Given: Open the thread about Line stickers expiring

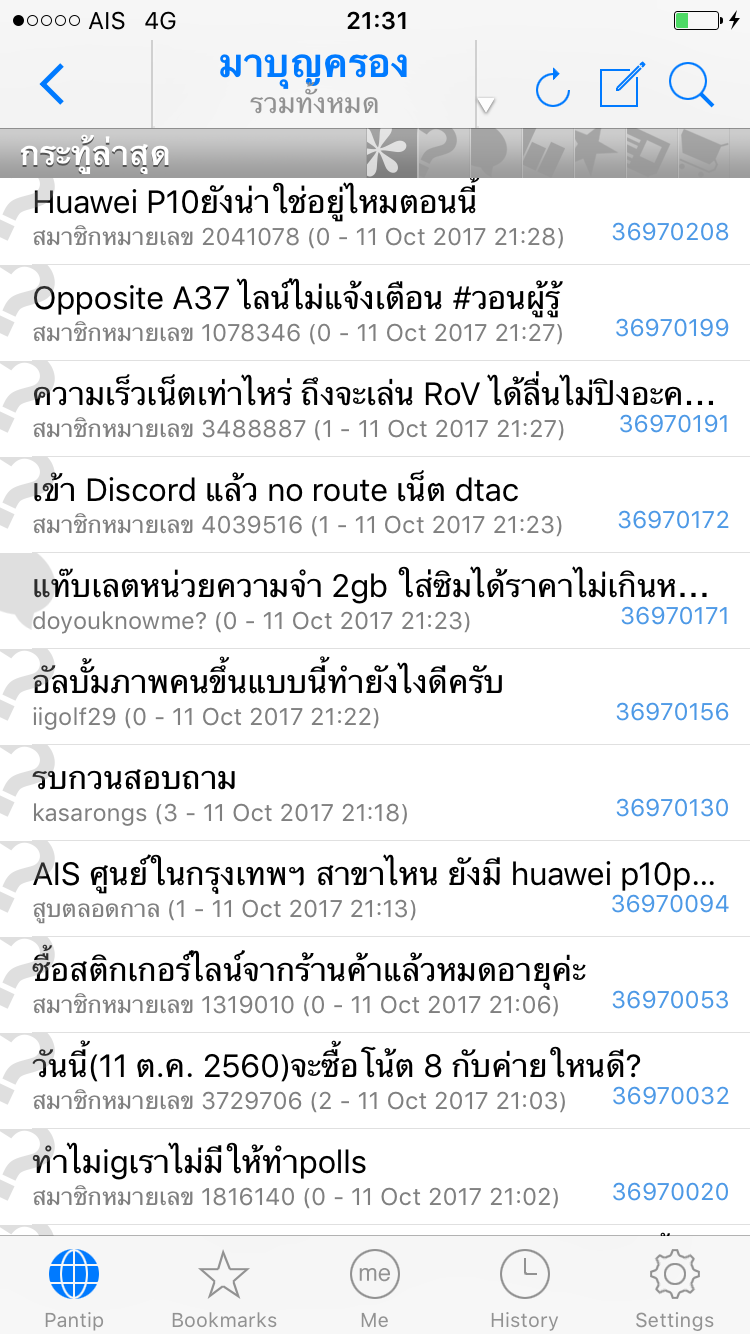Looking at the screenshot, I should pyautogui.click(x=375, y=985).
